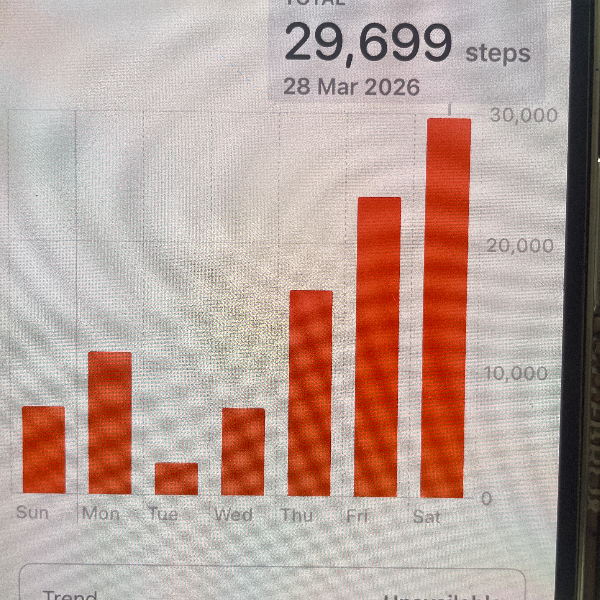Image resolution: width=600 pixels, height=600 pixels.
Task: Select the Sunday bar in the steps chart
Action: tap(44, 449)
